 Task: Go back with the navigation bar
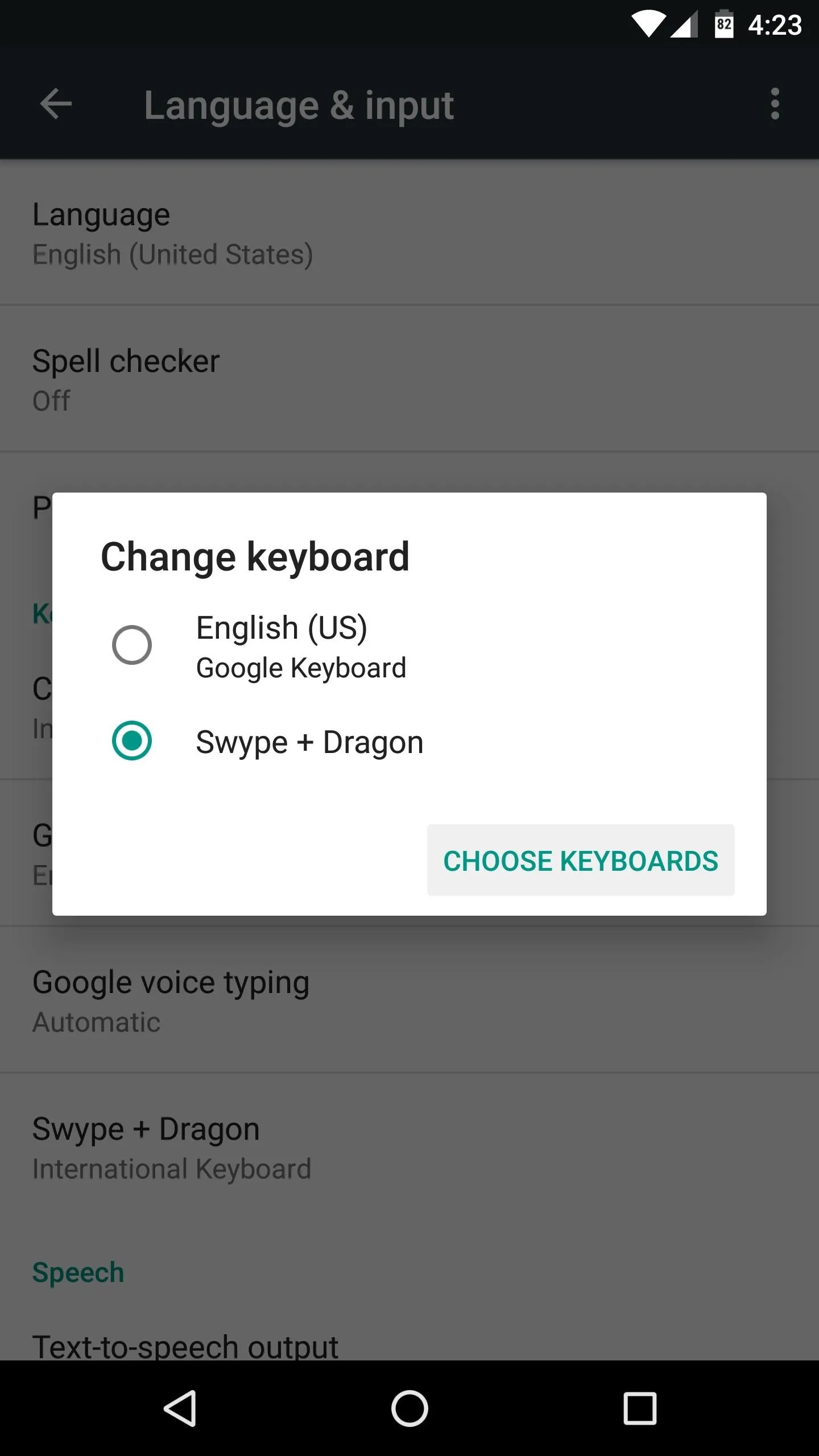(180, 1408)
